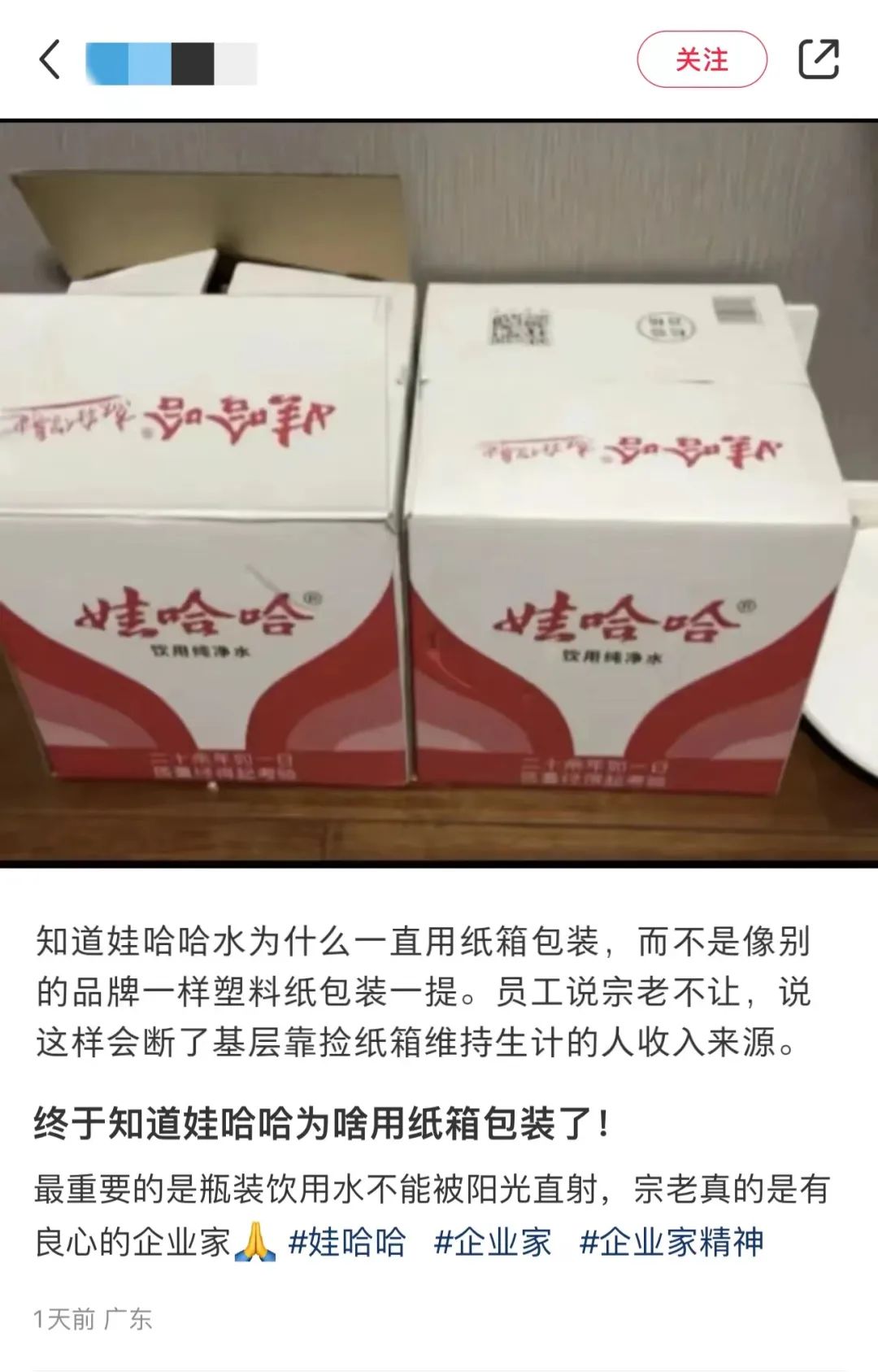Open hashtag #娃哈哈
Screen dimensions: 878x1372
(347, 1243)
